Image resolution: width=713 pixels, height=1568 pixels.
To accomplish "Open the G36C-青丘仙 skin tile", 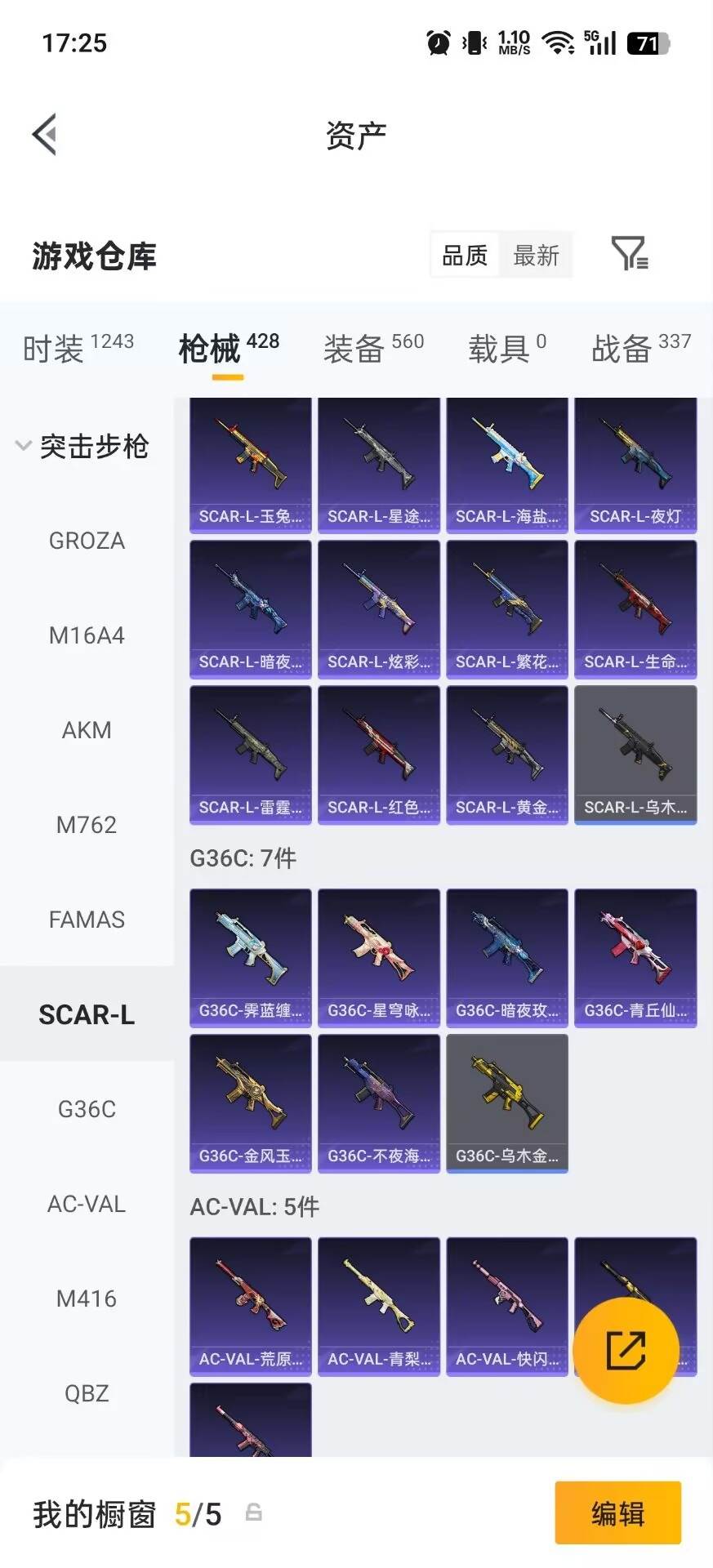I will coord(635,959).
